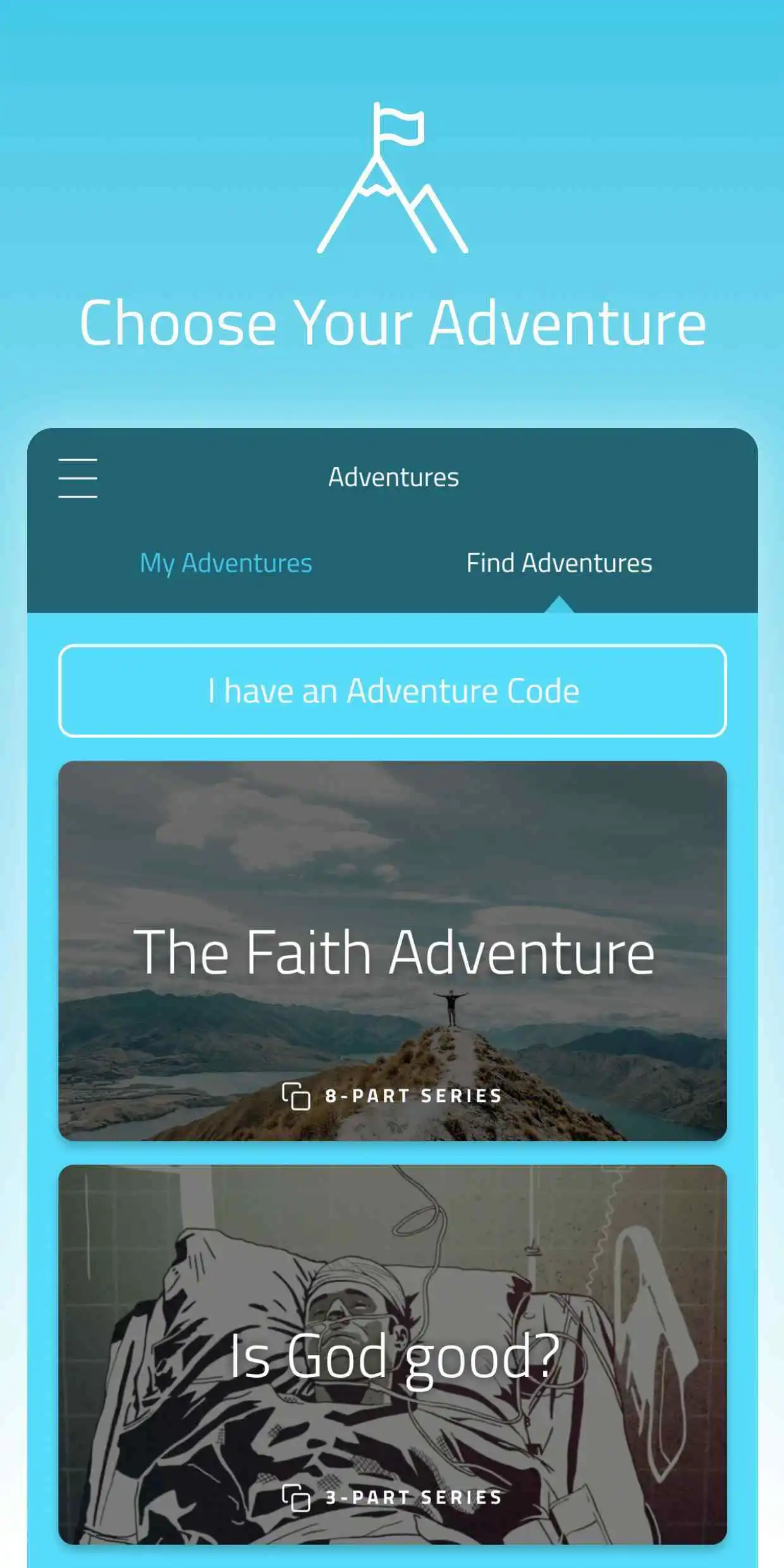The image size is (784, 1568).
Task: Open the hamburger navigation menu
Action: coord(78,478)
